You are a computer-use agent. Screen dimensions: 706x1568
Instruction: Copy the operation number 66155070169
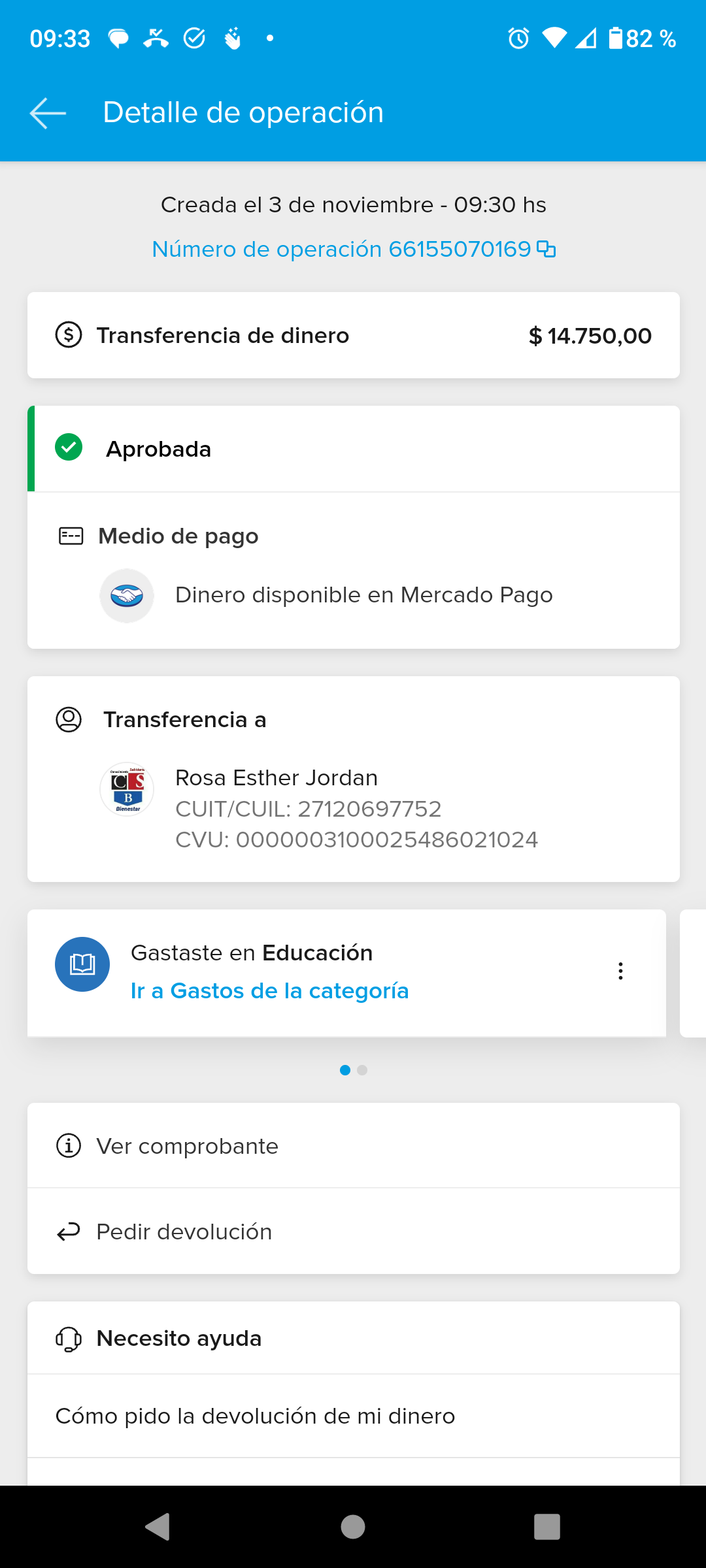coord(546,249)
